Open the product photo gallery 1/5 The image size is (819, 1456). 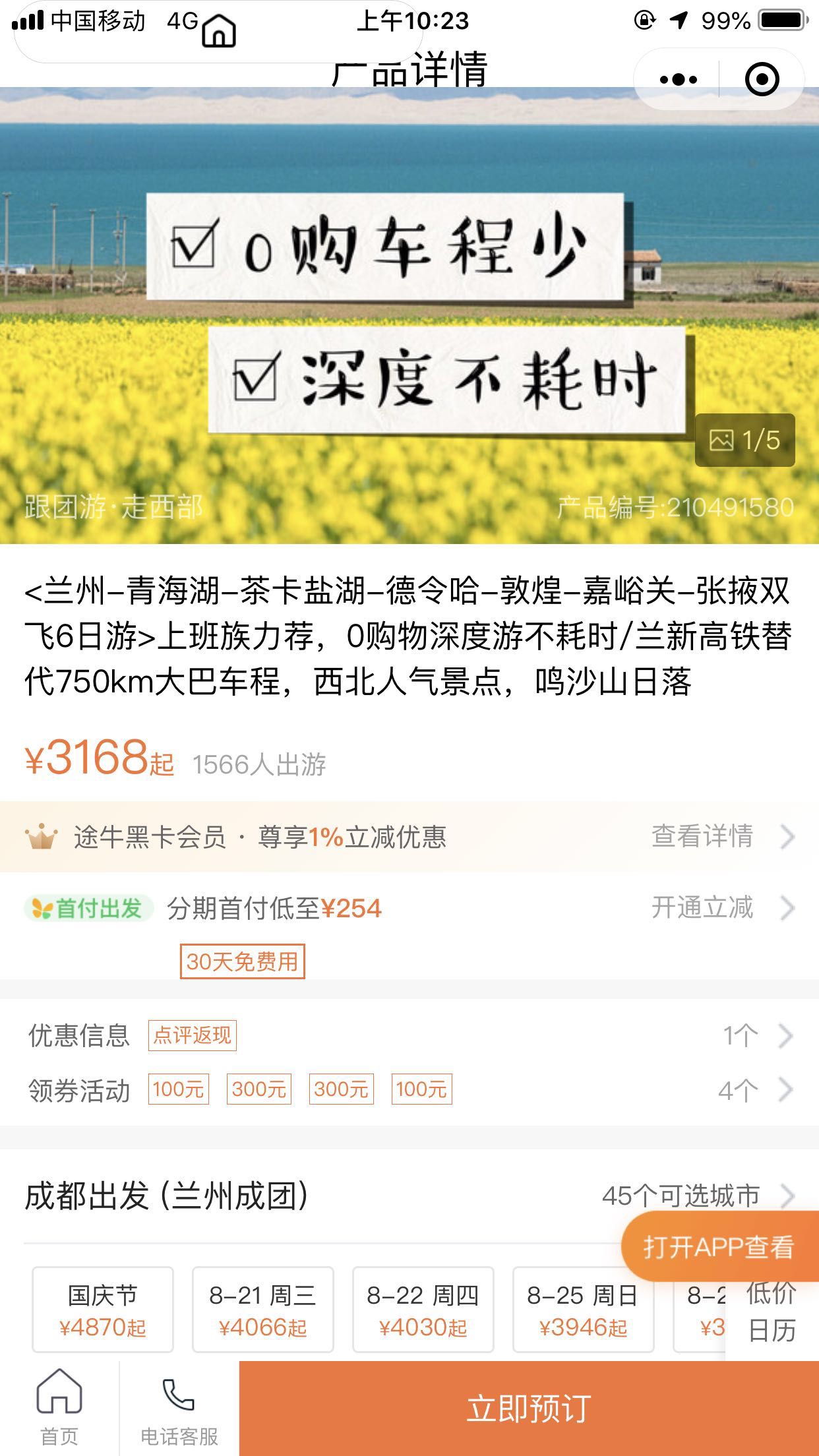744,440
